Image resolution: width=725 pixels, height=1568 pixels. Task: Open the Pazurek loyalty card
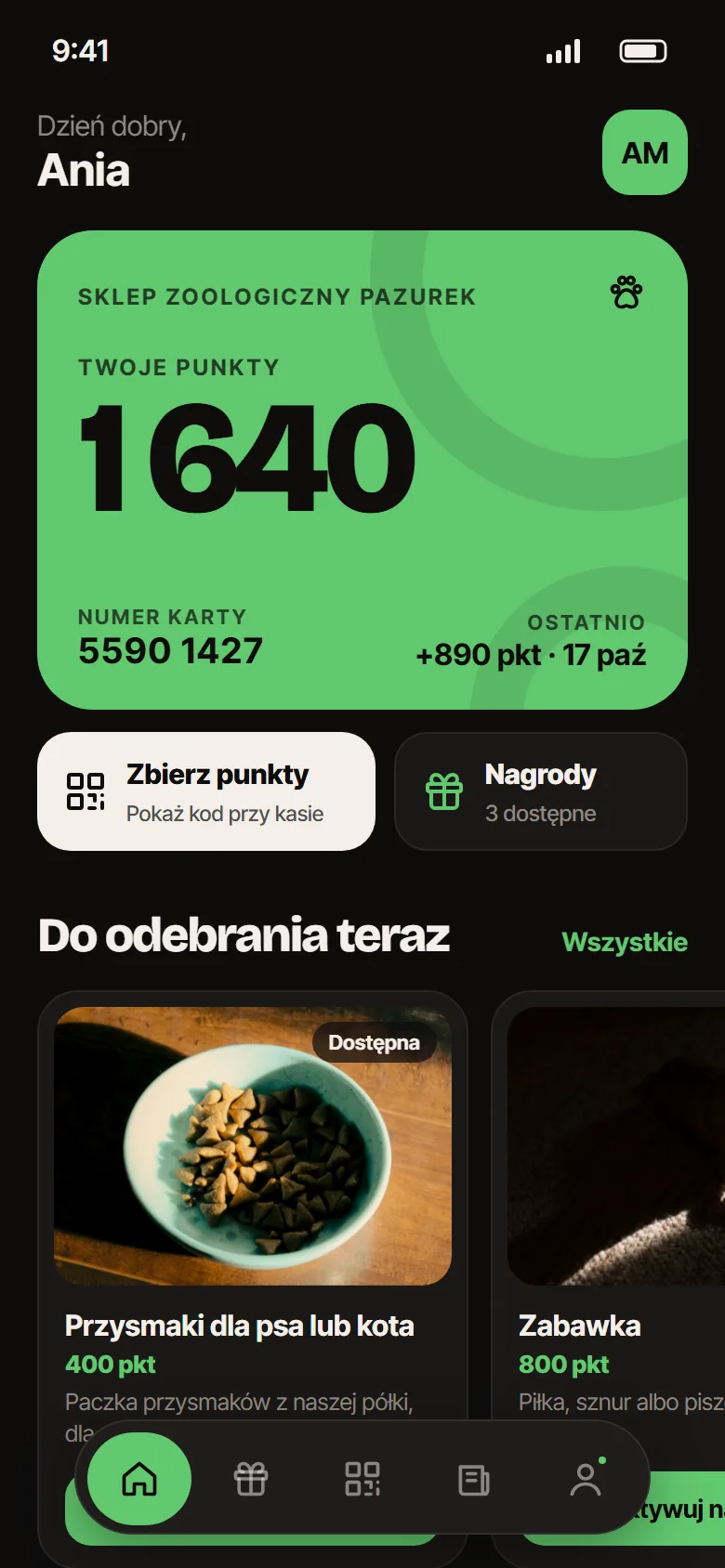coord(362,470)
